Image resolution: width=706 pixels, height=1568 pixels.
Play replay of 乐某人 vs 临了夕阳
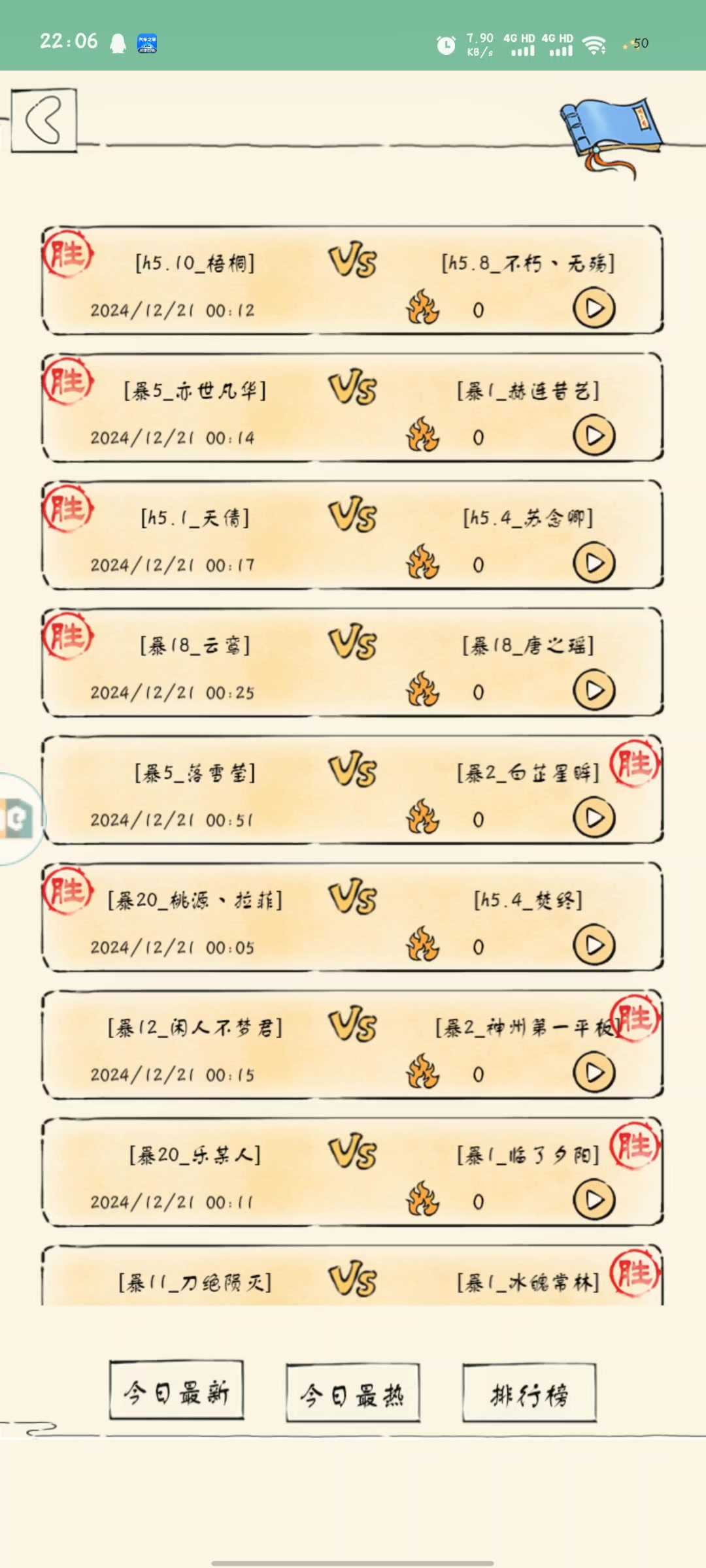pyautogui.click(x=594, y=1200)
